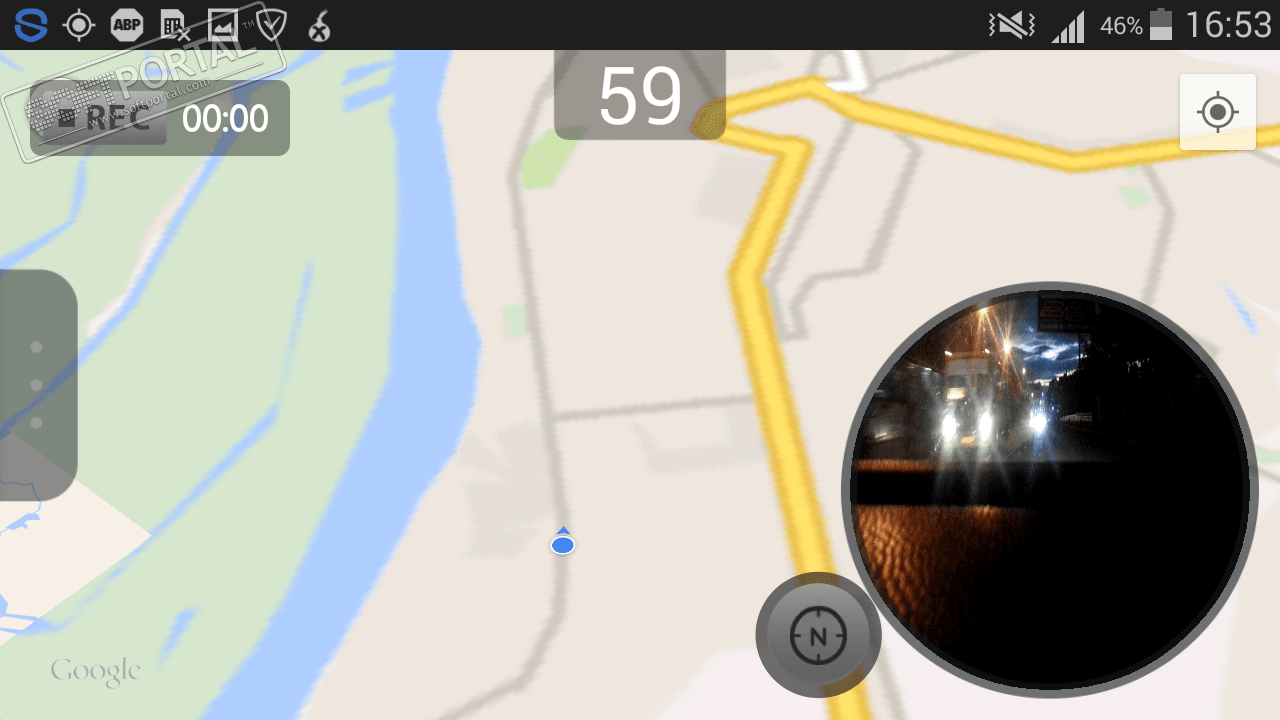The width and height of the screenshot is (1280, 720).
Task: Open the circular camera preview
Action: [1049, 489]
